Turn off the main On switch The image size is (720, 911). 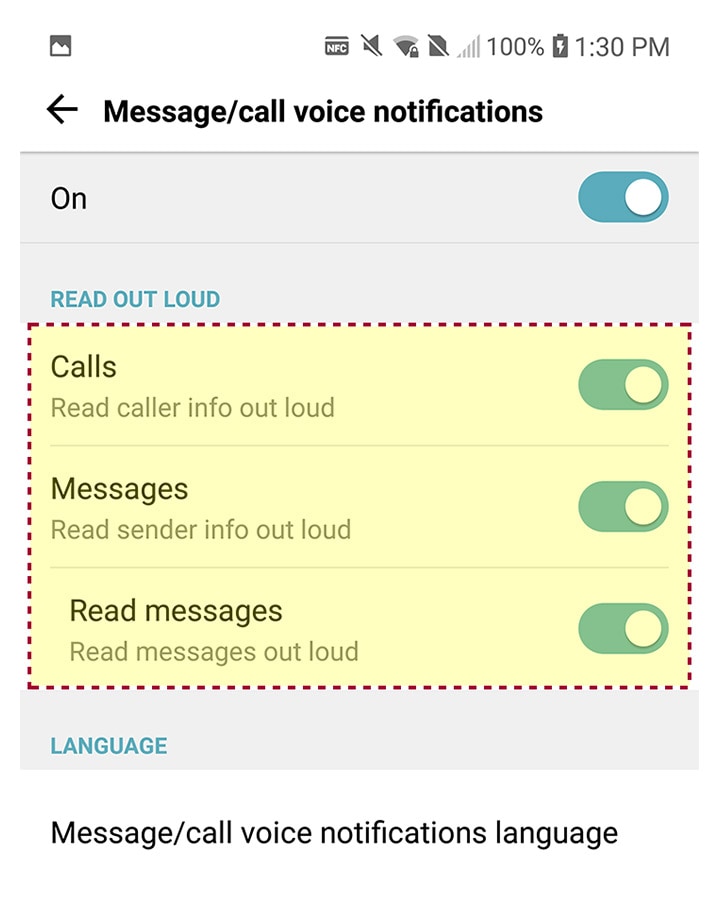point(623,198)
